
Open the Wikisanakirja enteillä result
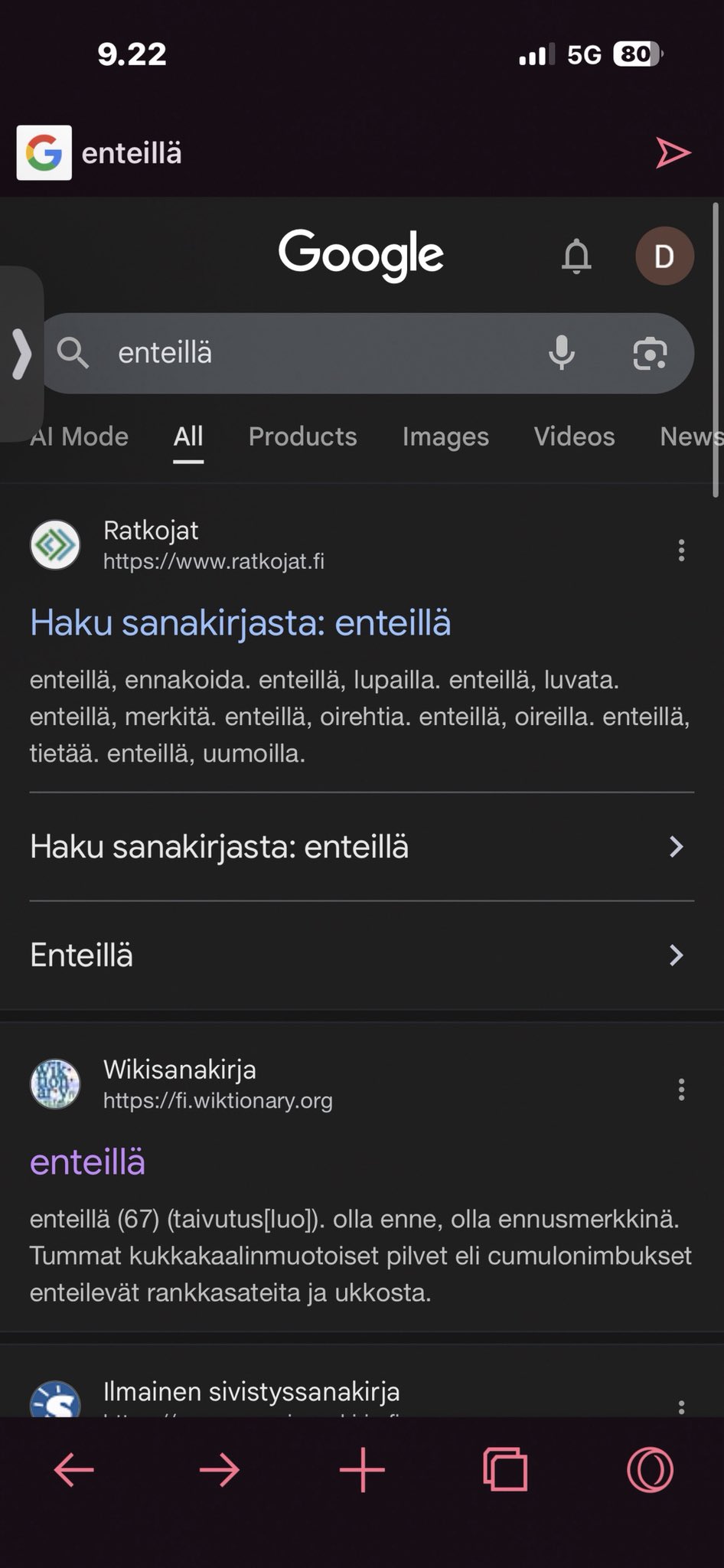87,1162
